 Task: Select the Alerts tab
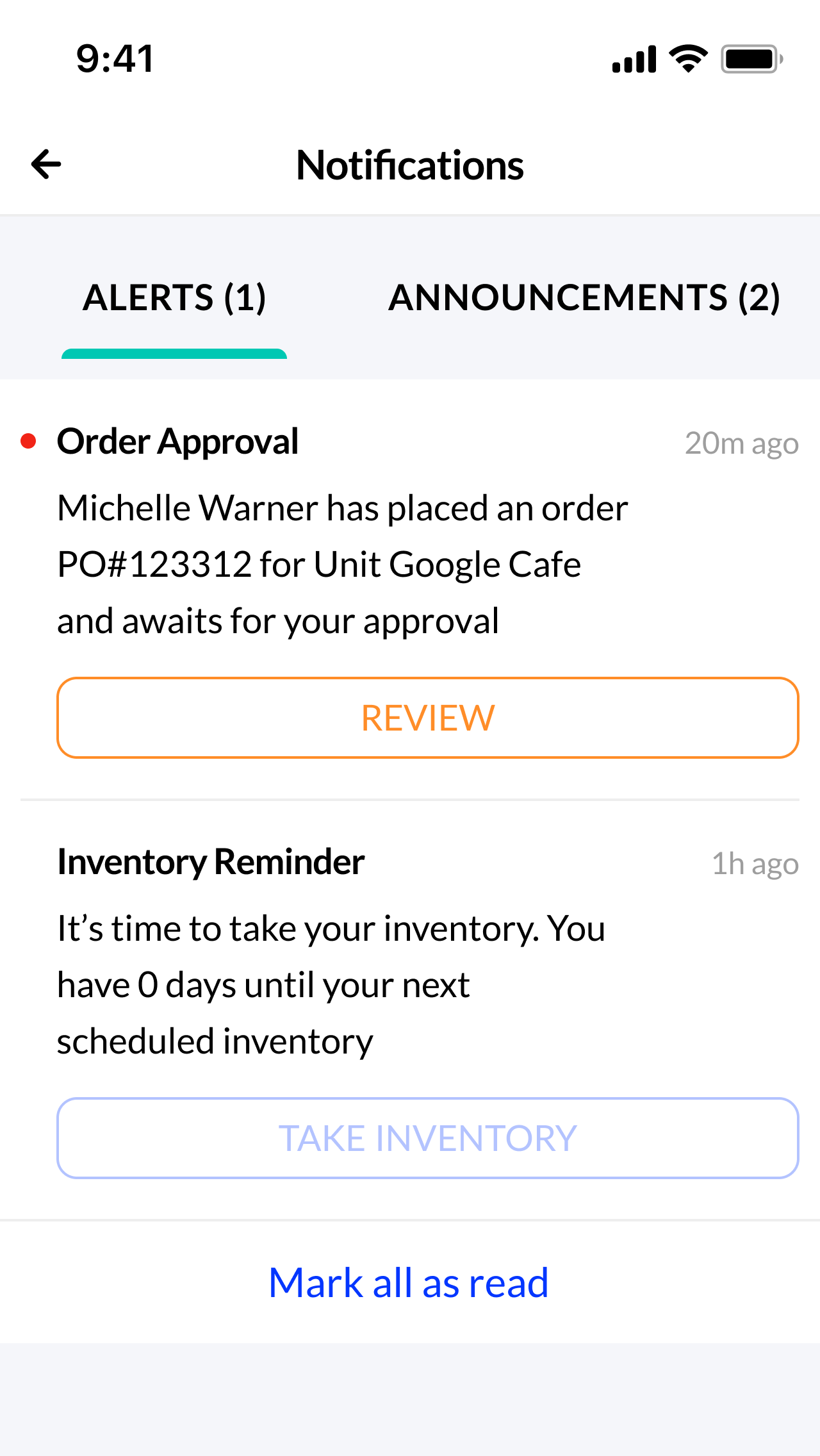click(174, 298)
